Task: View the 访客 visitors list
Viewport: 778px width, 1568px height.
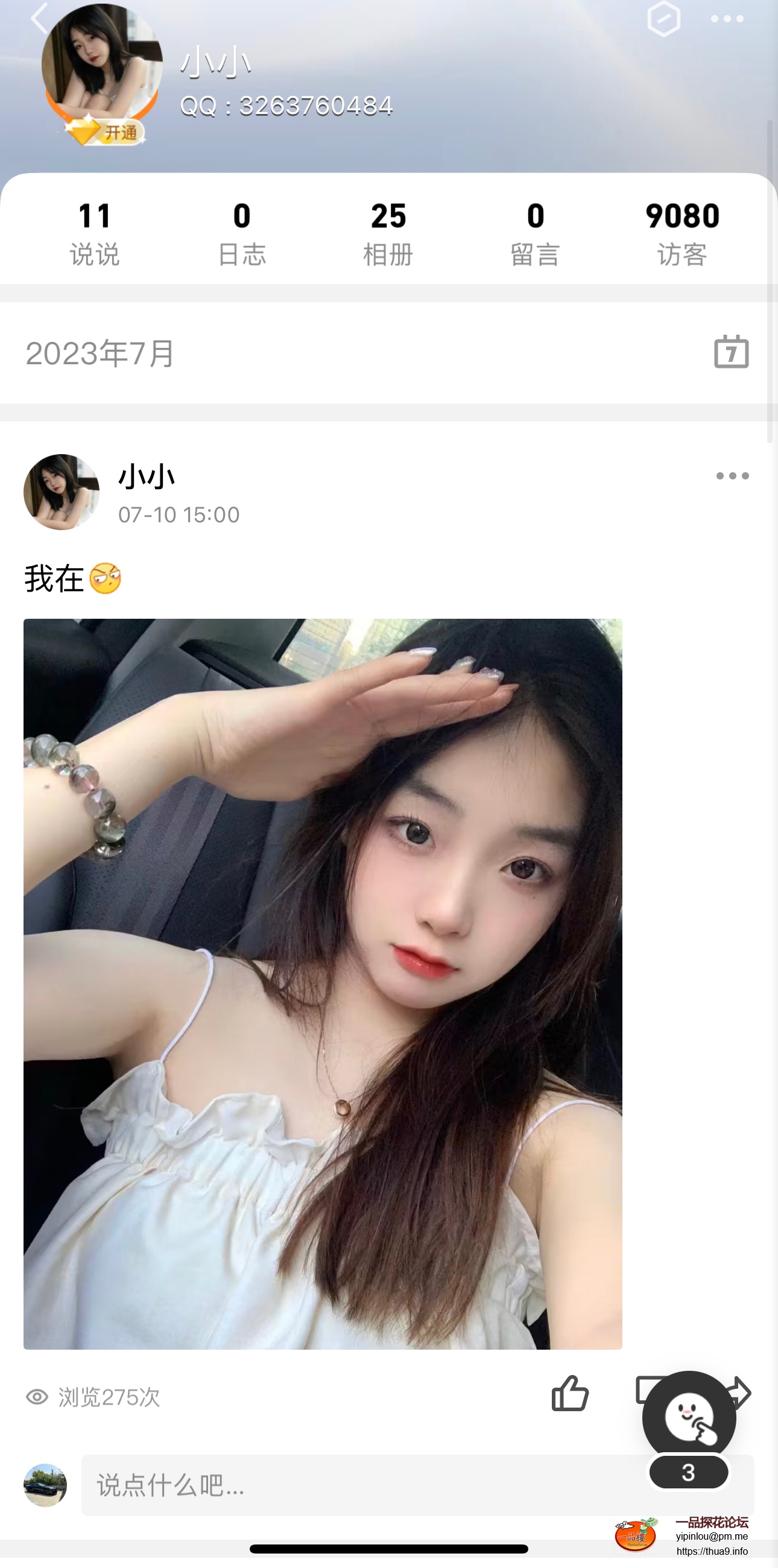Action: (683, 234)
